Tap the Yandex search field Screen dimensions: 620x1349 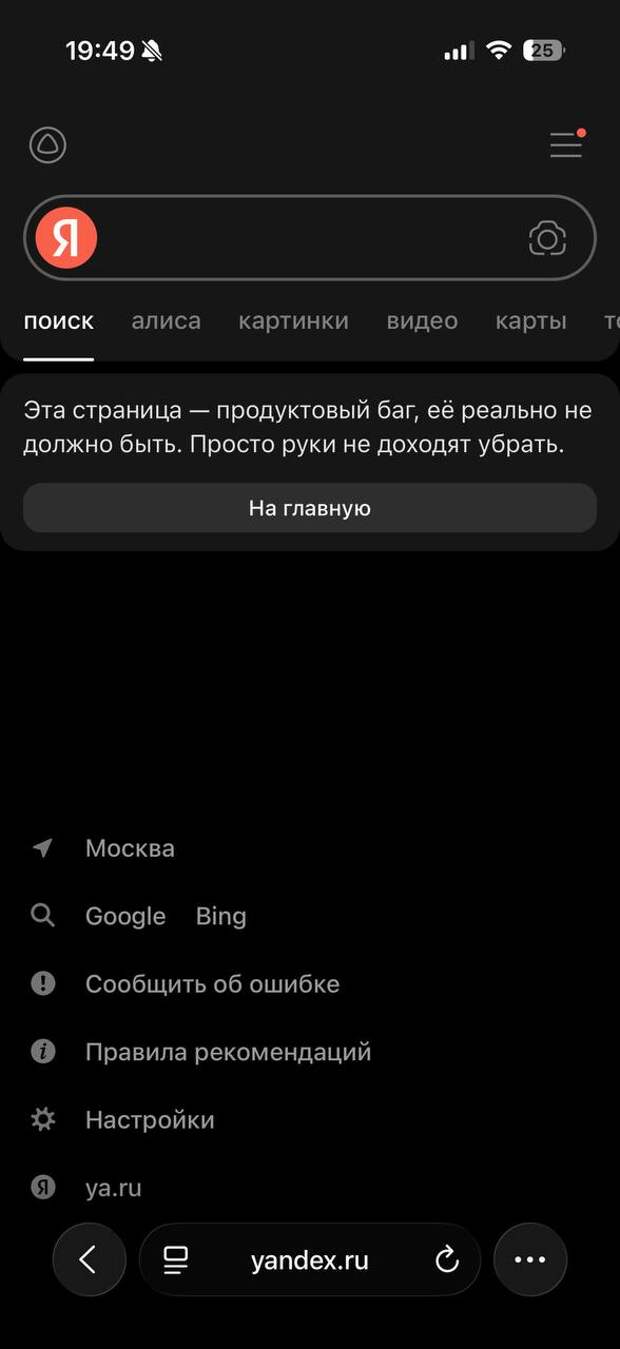pos(310,238)
